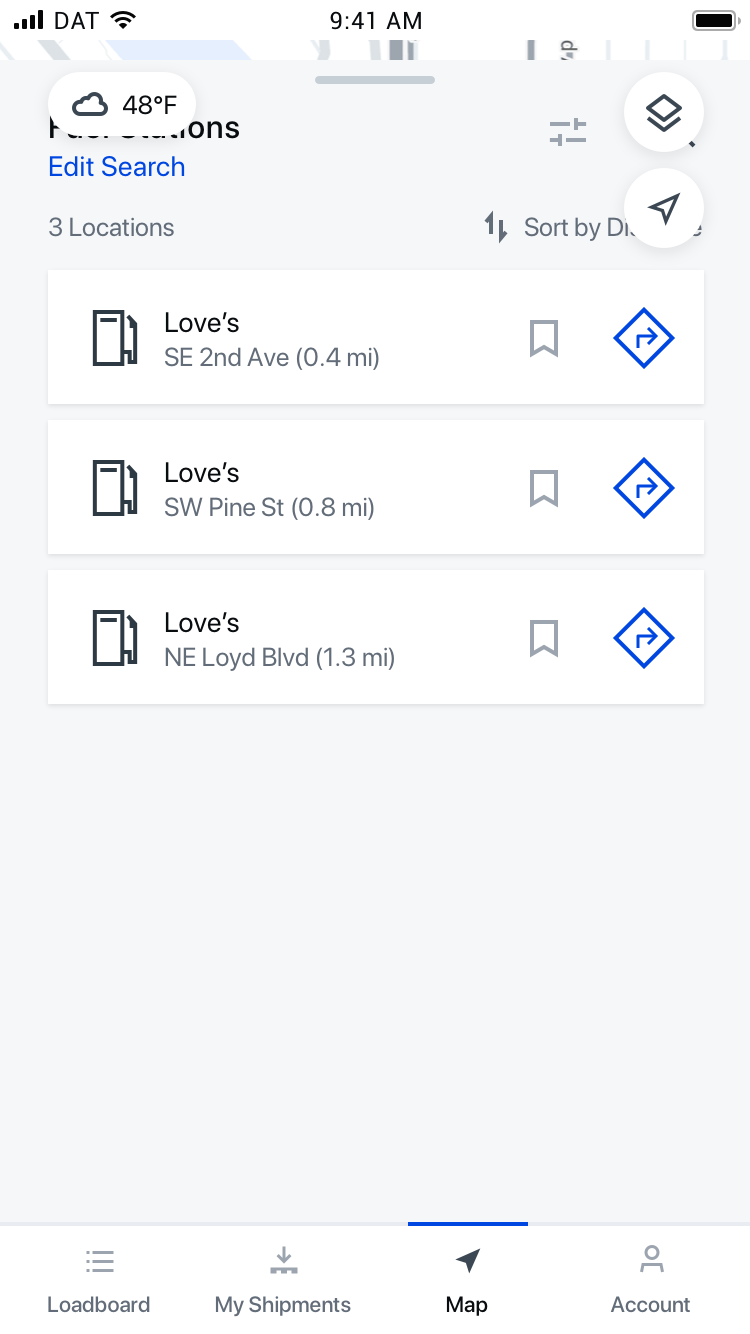Open the map layers button
The width and height of the screenshot is (750, 1334).
664,113
